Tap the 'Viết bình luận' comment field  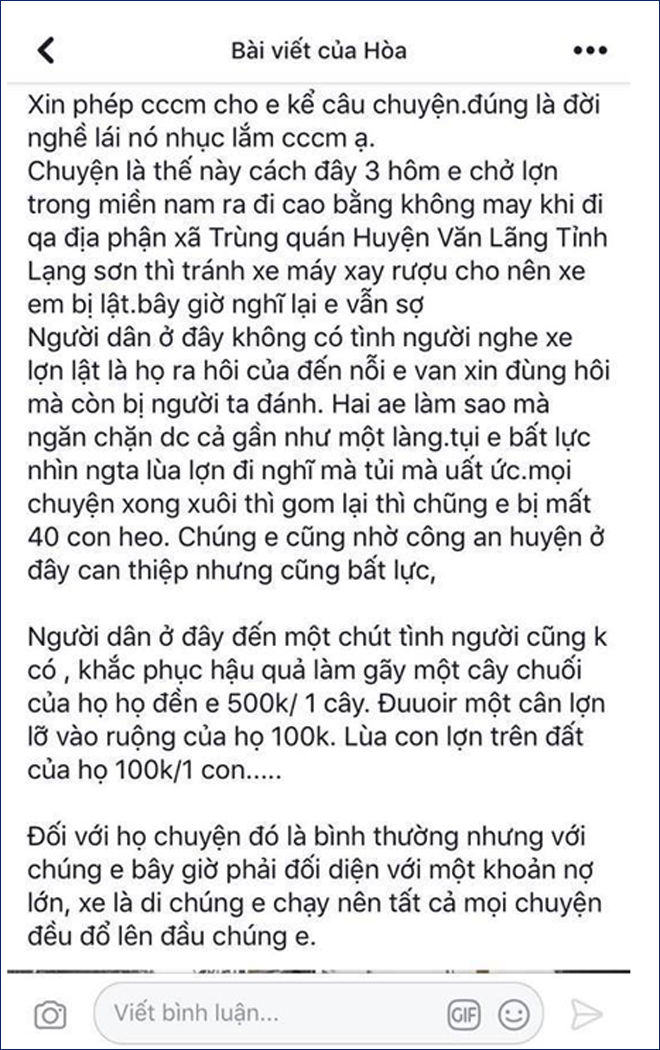click(270, 1013)
